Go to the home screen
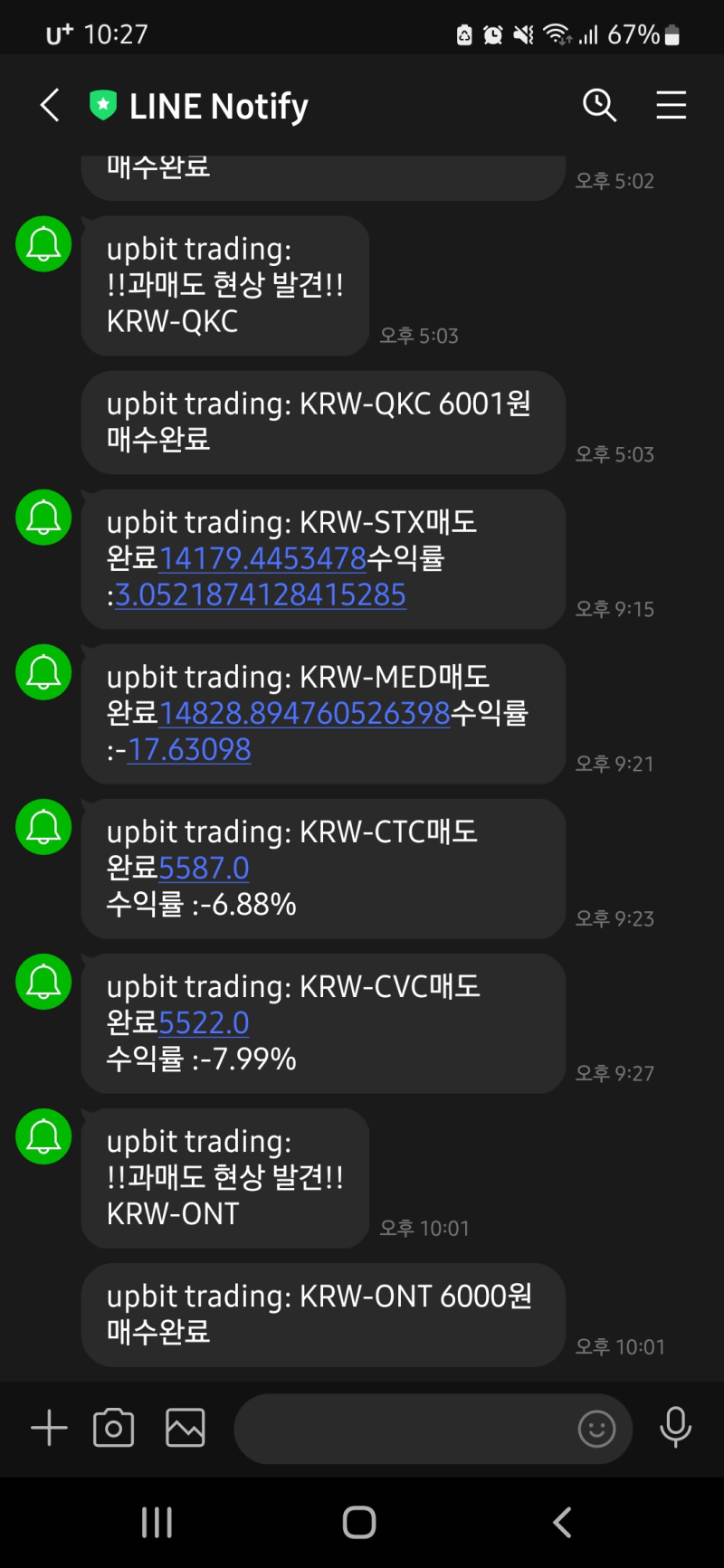Image resolution: width=724 pixels, height=1568 pixels. point(359,1523)
